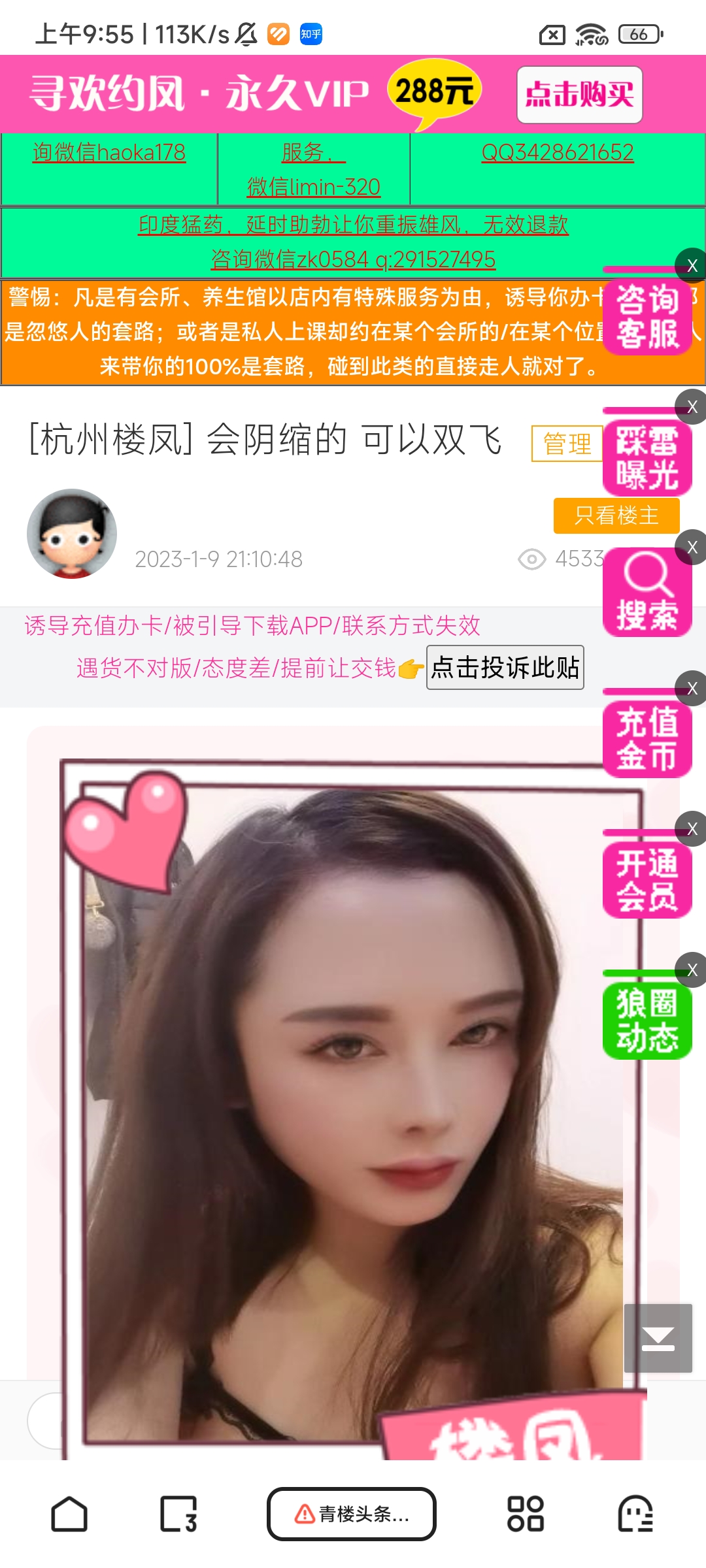Go to browser home page
This screenshot has height=1568, width=706.
click(69, 1514)
